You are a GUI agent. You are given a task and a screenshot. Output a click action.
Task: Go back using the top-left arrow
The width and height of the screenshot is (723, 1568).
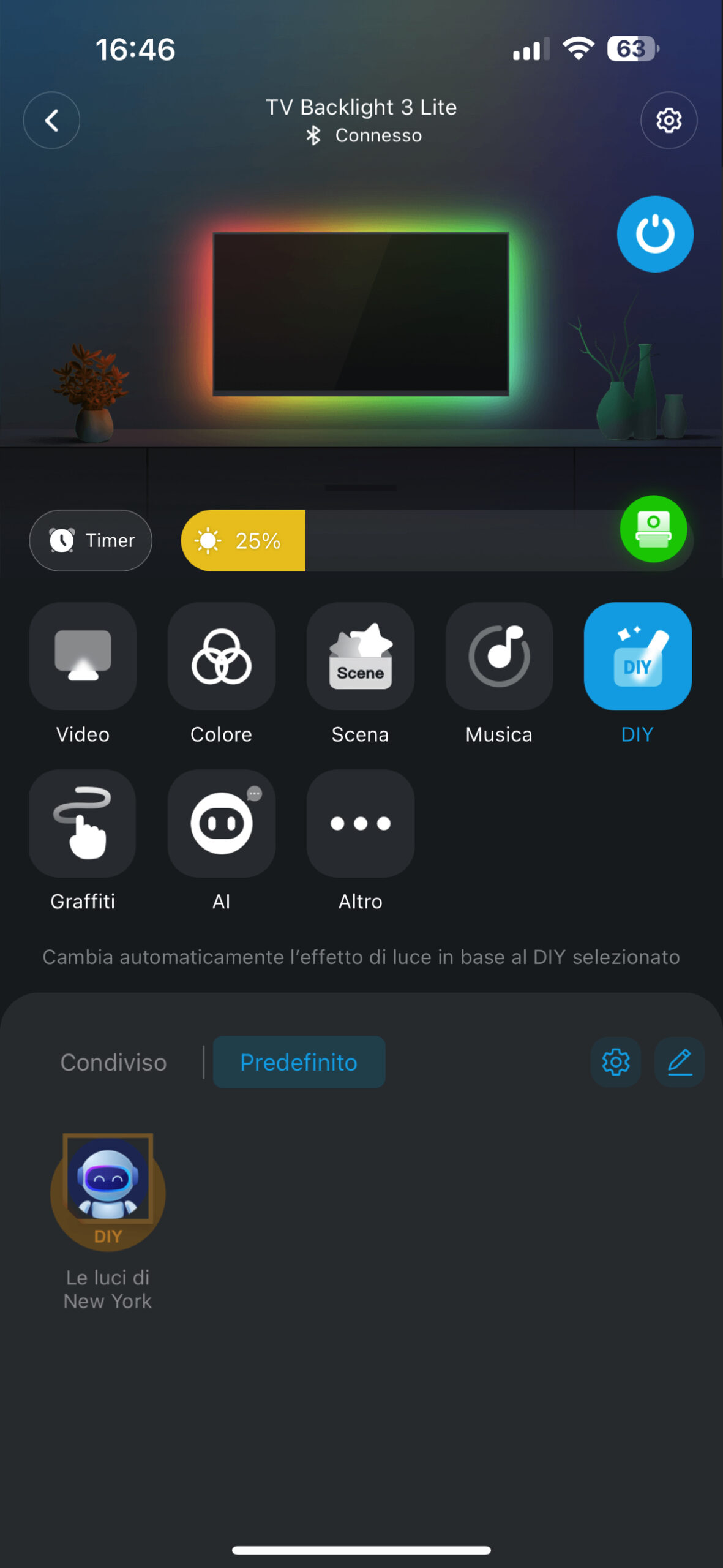point(51,120)
